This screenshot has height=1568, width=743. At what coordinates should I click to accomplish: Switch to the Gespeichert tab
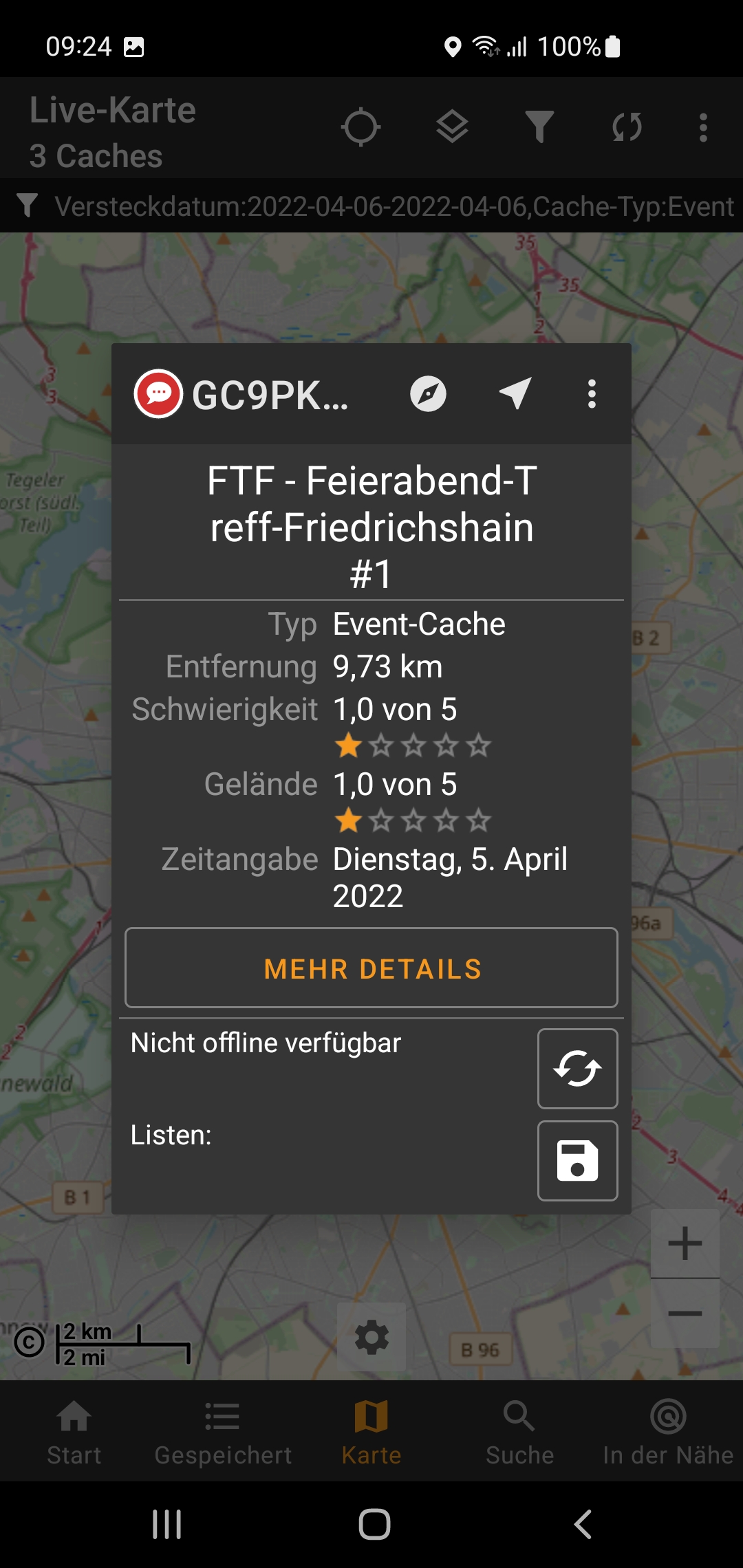pos(223,1434)
